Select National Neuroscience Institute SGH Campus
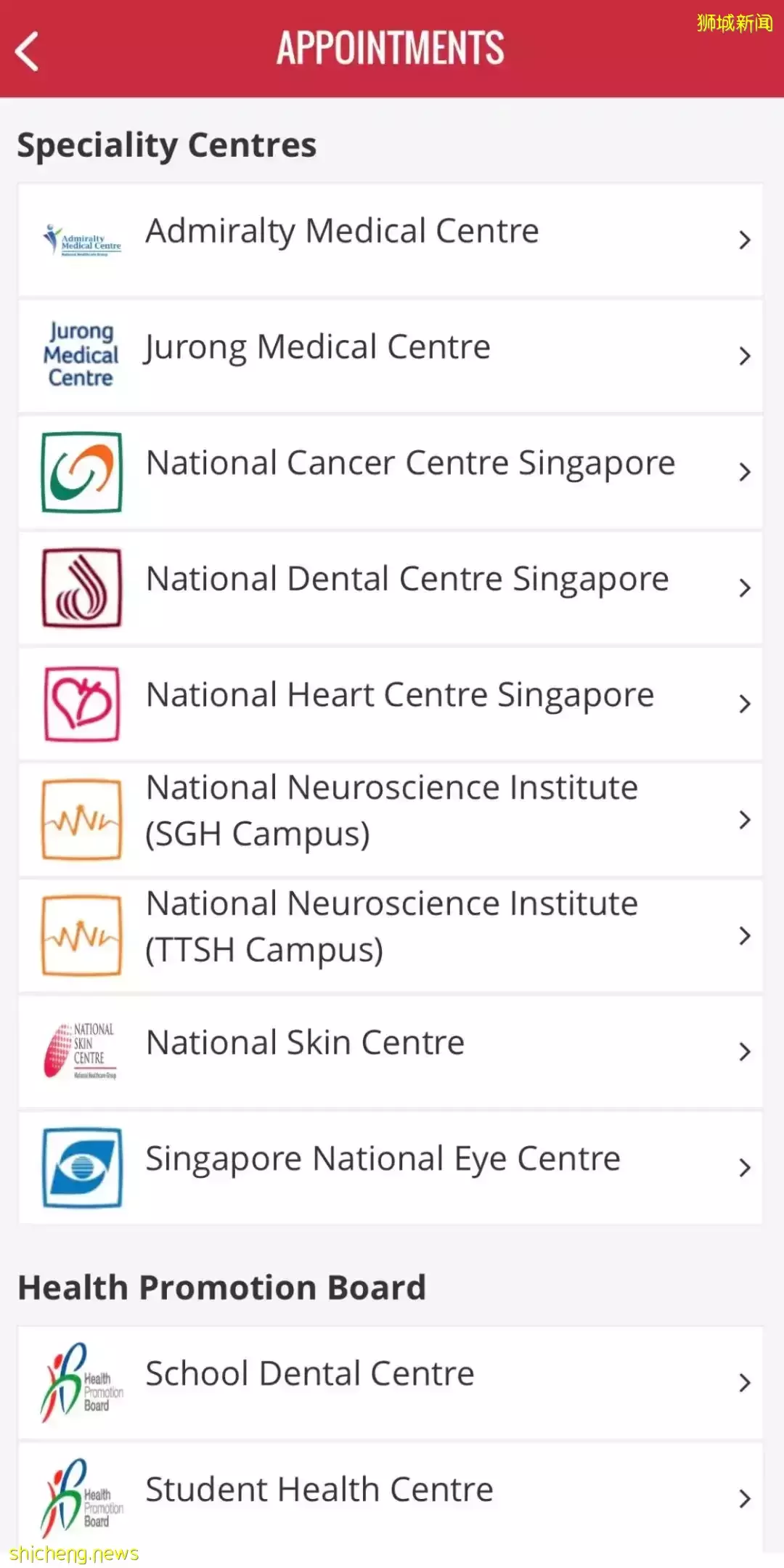The image size is (784, 1568). 391,819
